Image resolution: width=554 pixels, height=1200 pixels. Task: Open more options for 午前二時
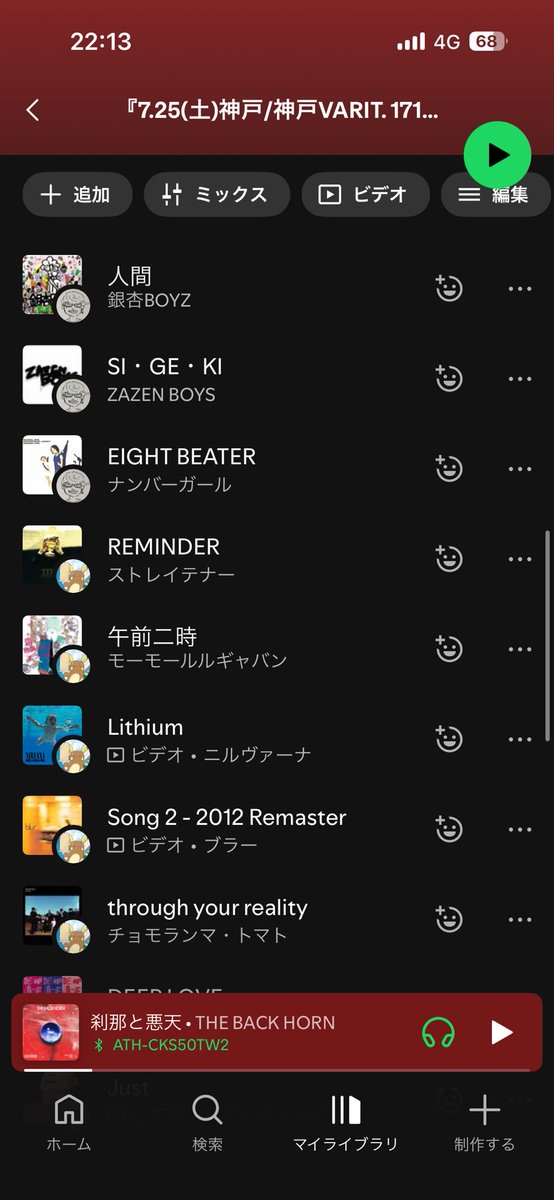(x=520, y=648)
